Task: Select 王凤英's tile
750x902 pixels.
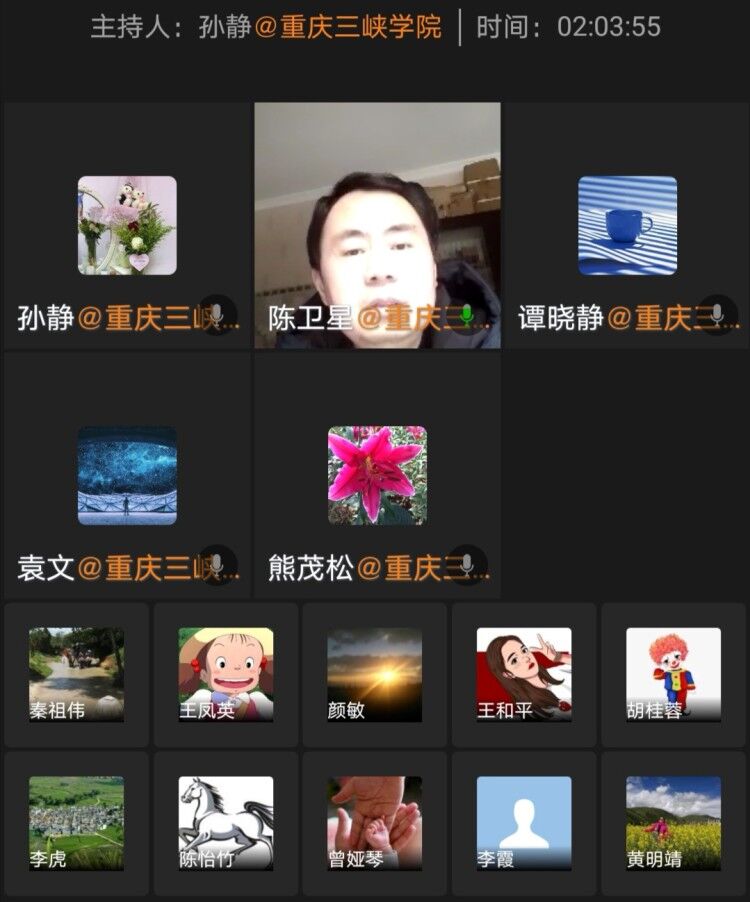Action: [225, 675]
